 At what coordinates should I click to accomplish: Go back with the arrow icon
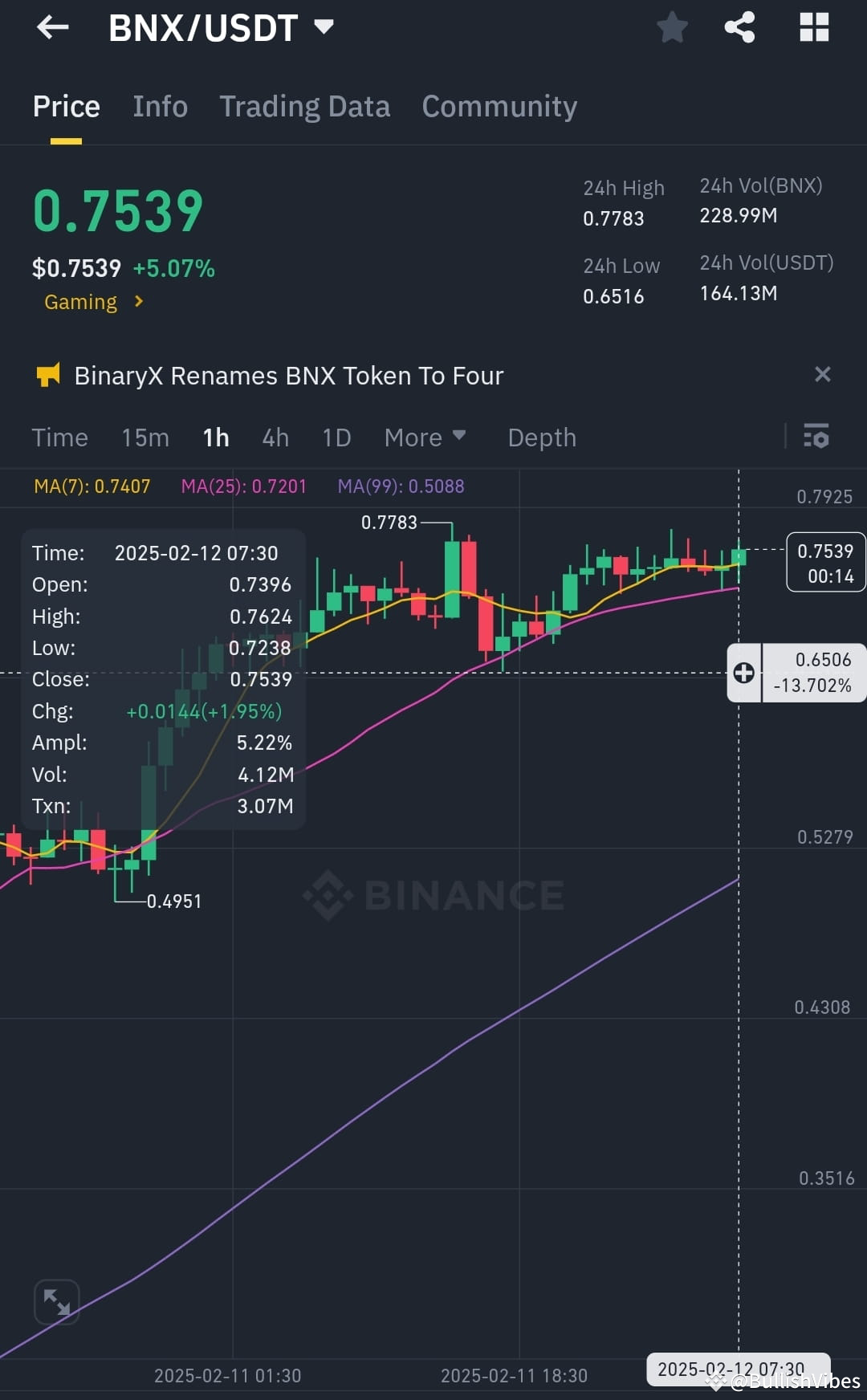click(x=52, y=26)
